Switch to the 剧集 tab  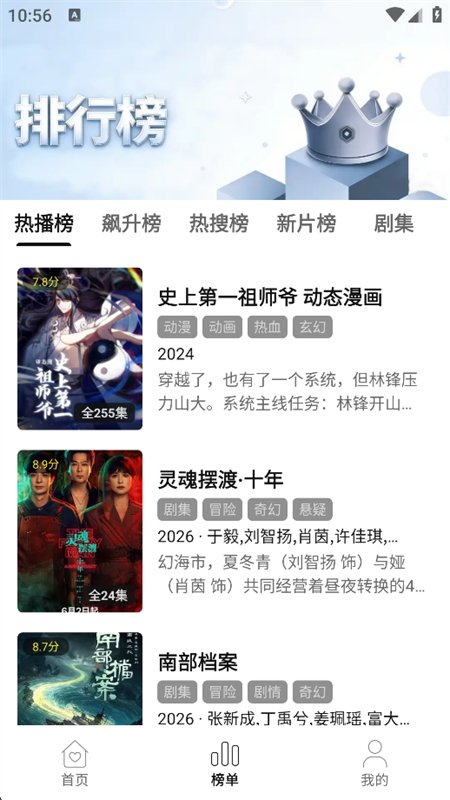point(393,223)
